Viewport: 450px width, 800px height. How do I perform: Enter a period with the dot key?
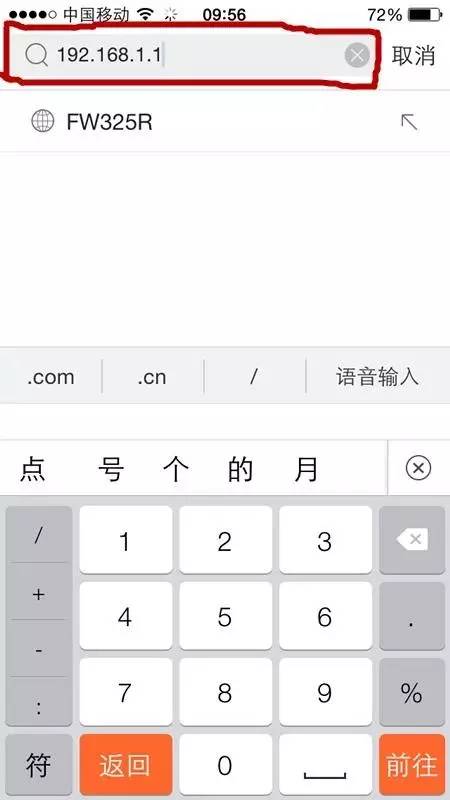tap(412, 616)
